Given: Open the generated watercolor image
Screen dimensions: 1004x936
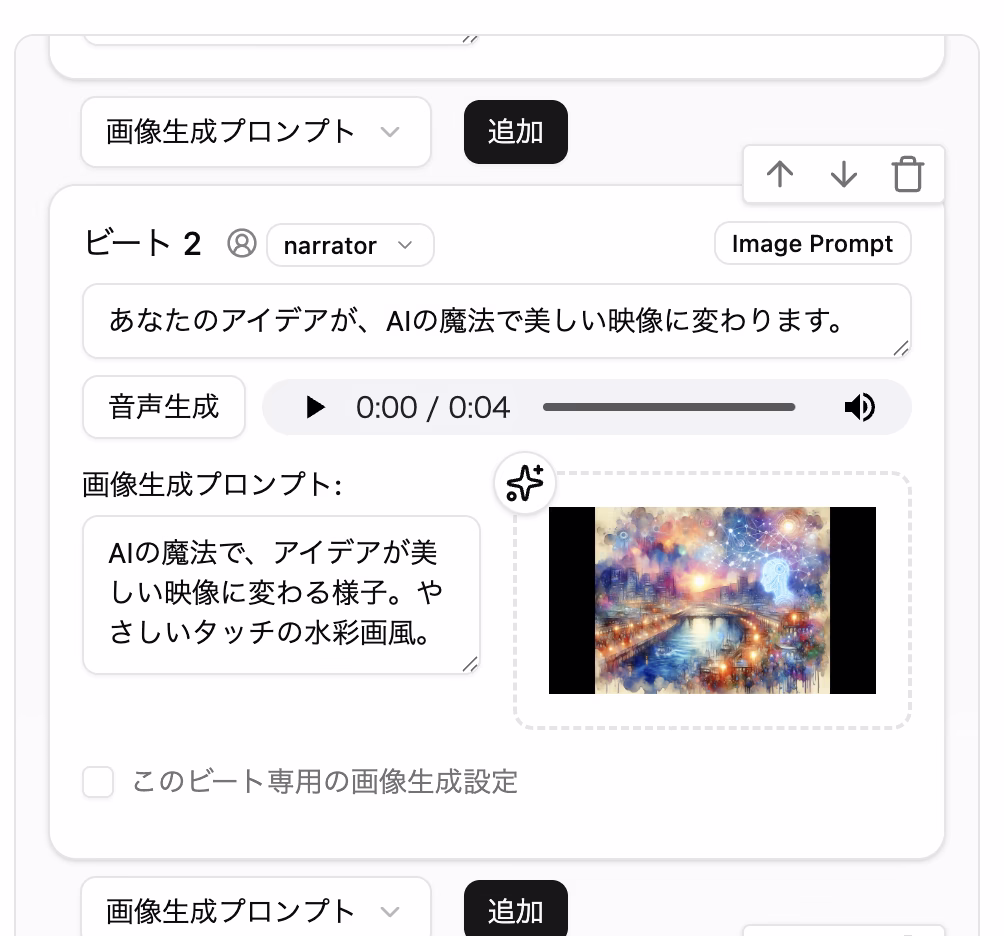Looking at the screenshot, I should pos(712,600).
